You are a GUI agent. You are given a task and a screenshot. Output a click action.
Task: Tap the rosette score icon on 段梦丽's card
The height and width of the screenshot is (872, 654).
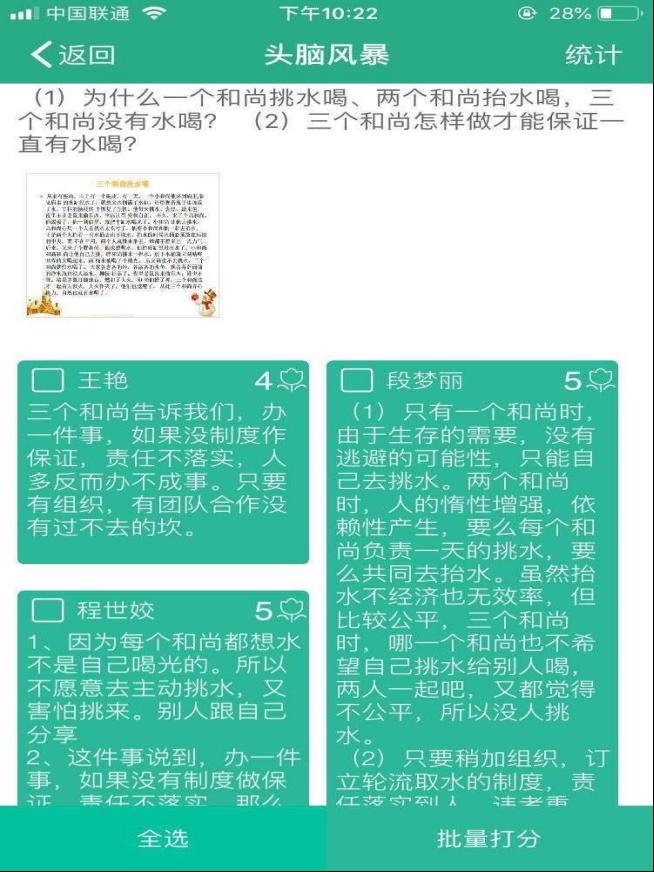pos(600,381)
